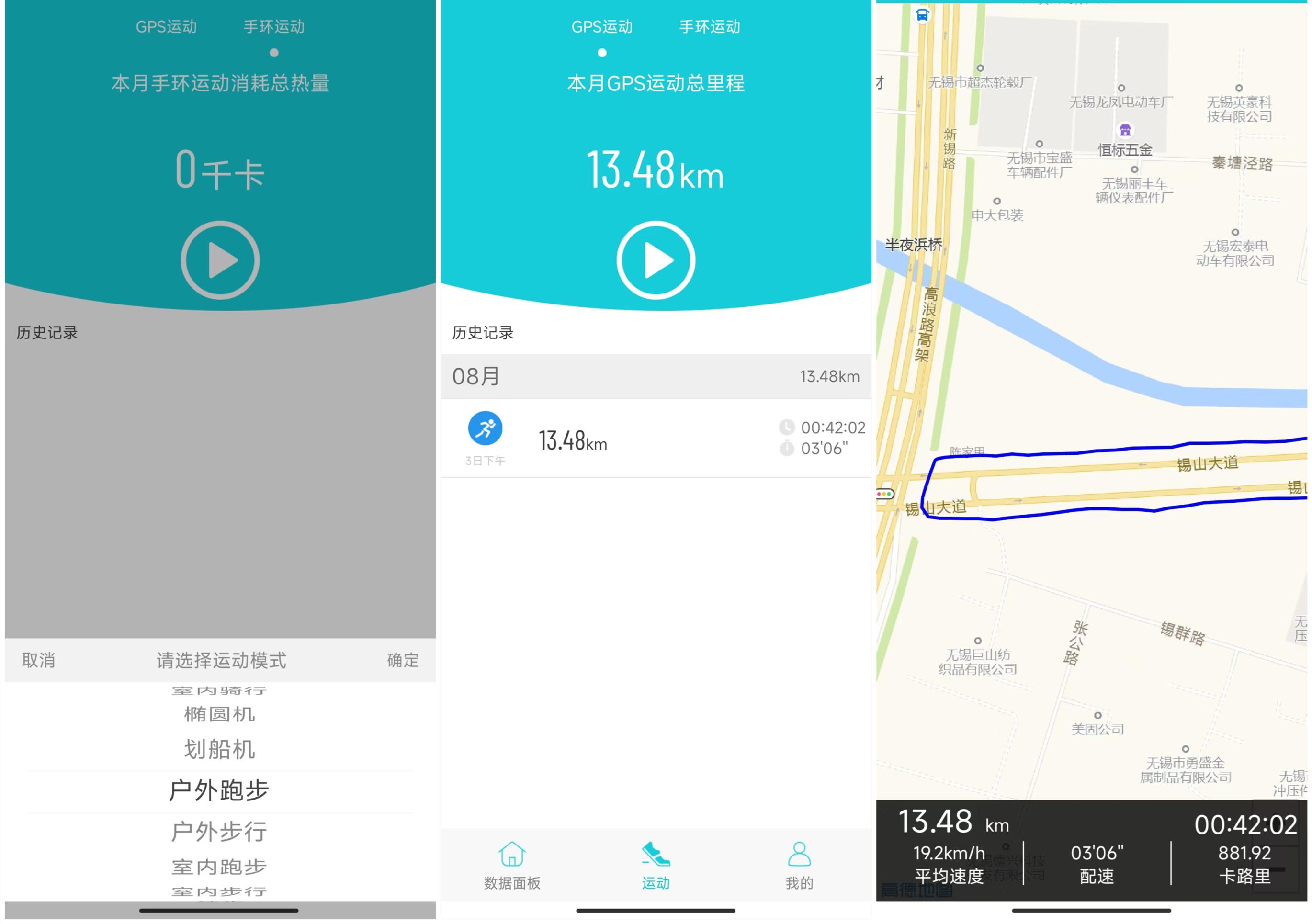Start a workout below the 13.48 km total
The width and height of the screenshot is (1312, 924).
click(x=656, y=260)
